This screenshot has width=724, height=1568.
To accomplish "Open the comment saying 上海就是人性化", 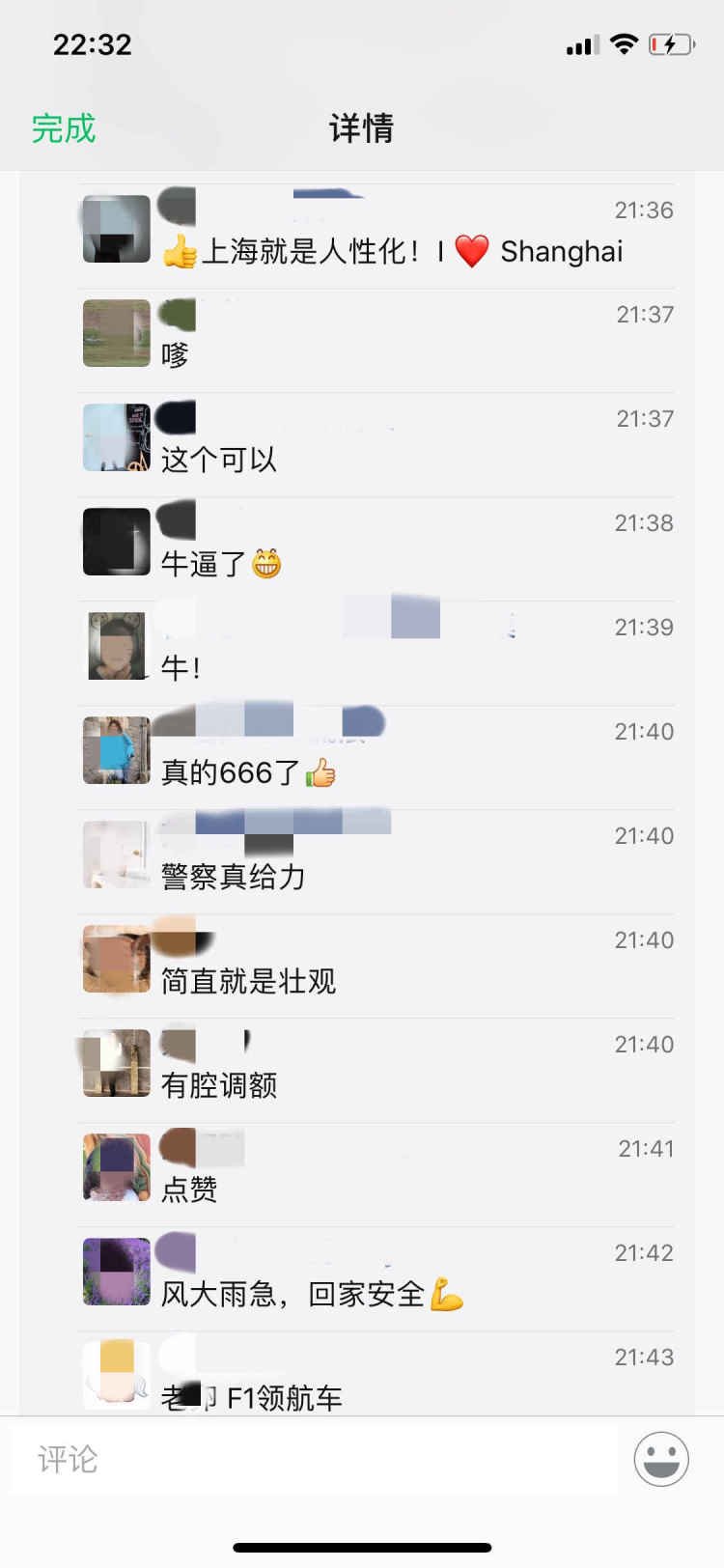I will click(392, 251).
